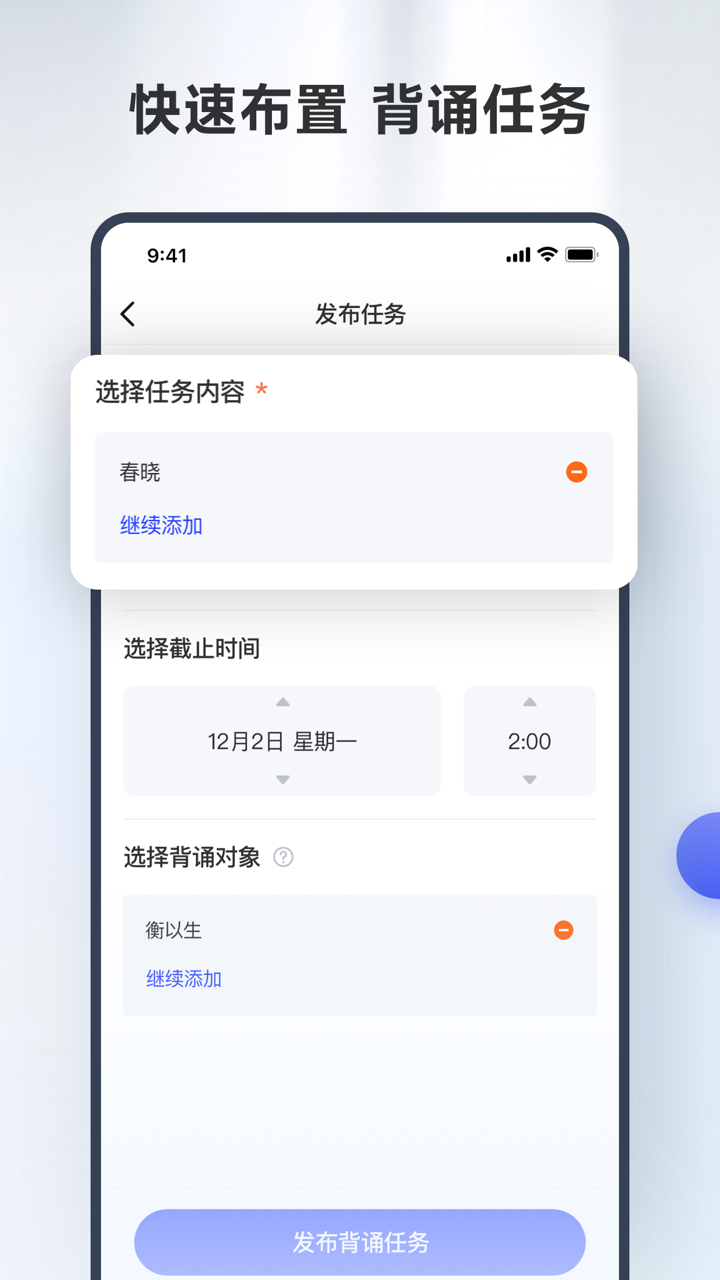Increase the date with the up arrow
This screenshot has width=720, height=1280.
(281, 701)
